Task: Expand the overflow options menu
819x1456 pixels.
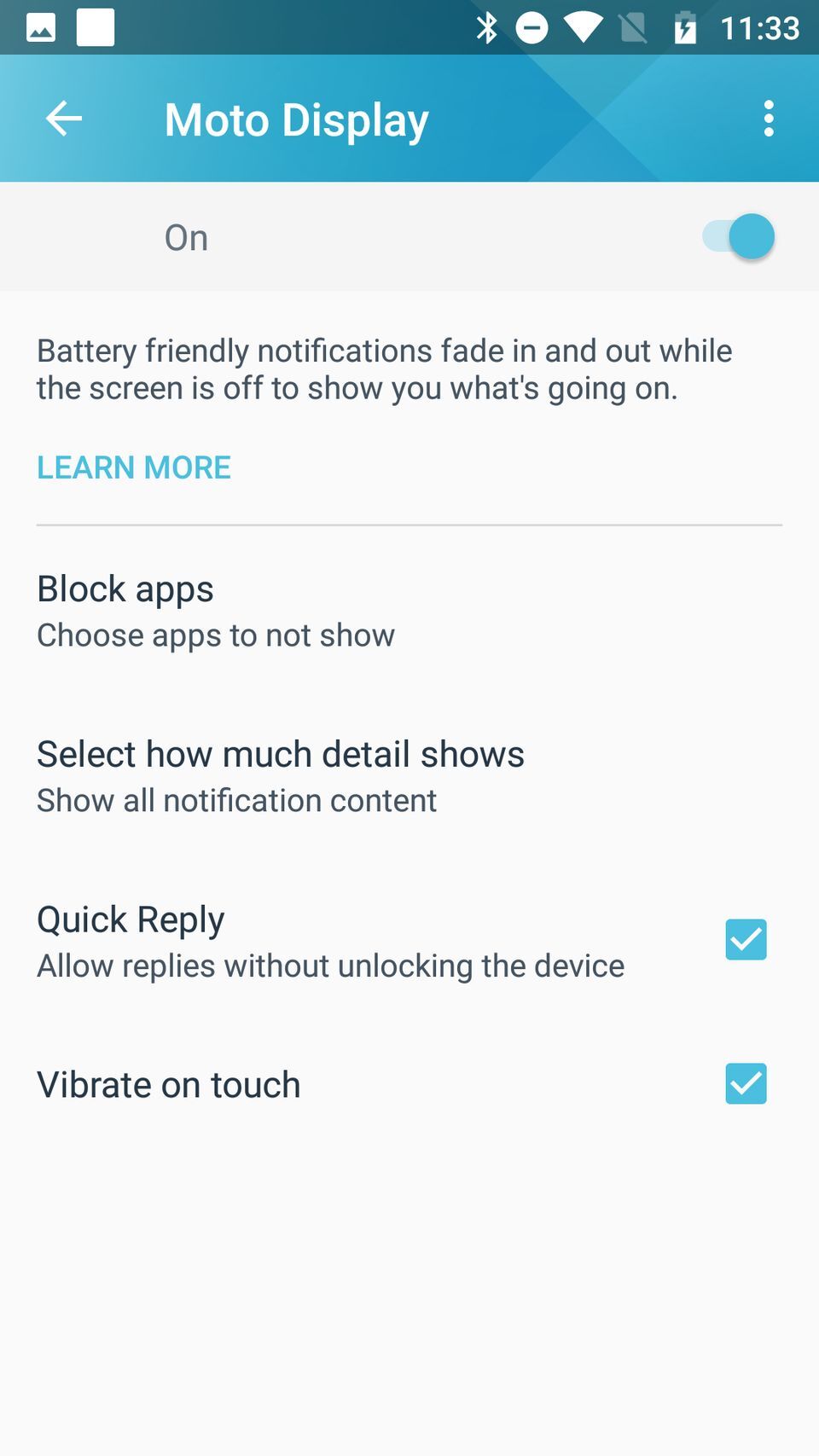Action: click(767, 119)
